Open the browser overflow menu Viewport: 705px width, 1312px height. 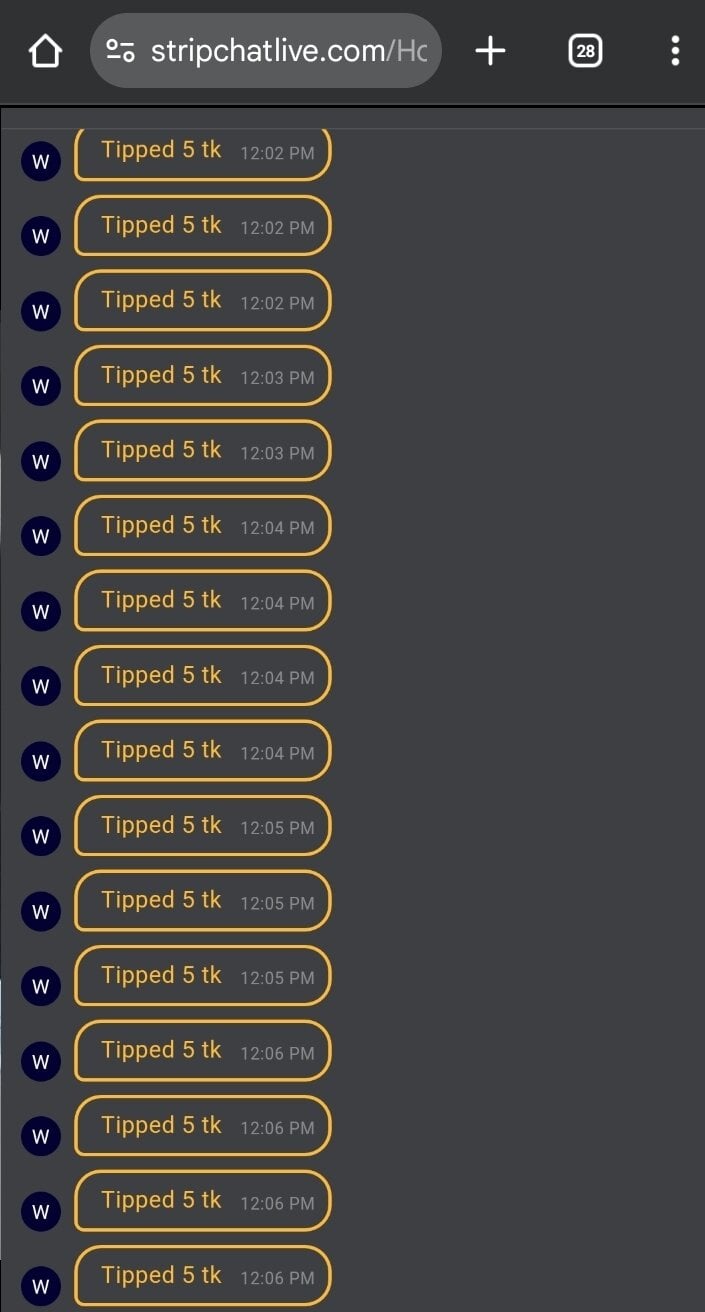(675, 51)
